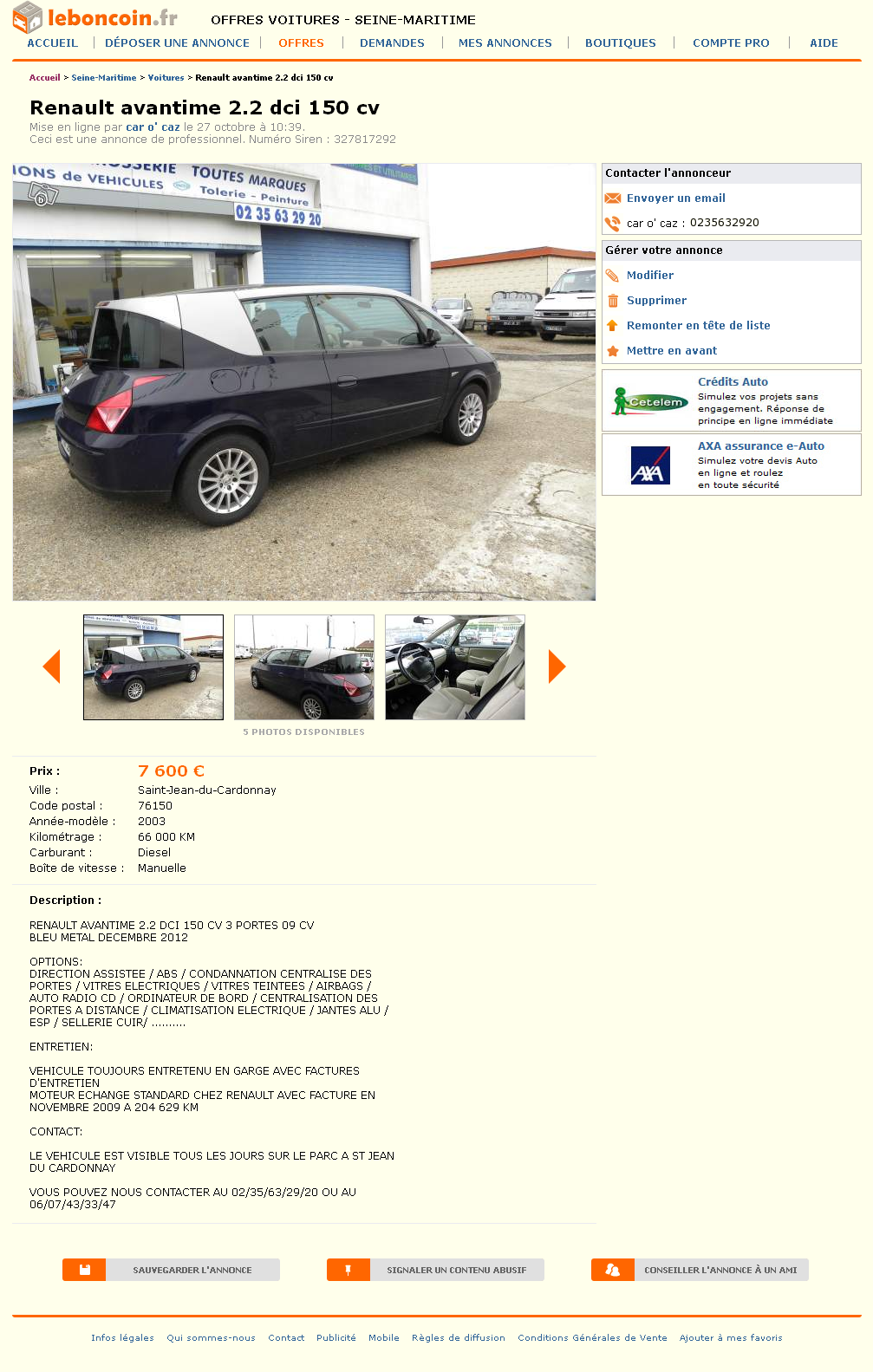
Task: Go to MES ANNONCES
Action: coord(505,42)
